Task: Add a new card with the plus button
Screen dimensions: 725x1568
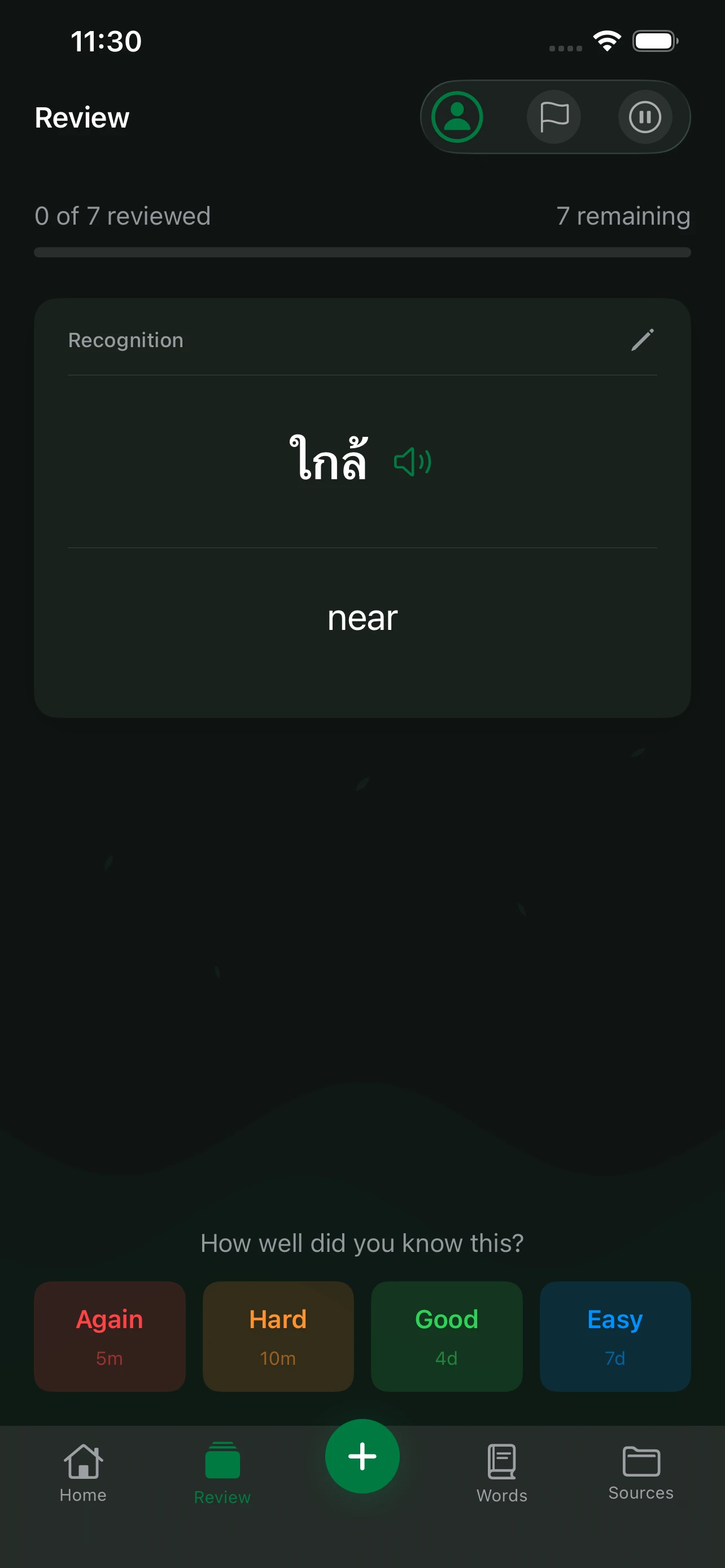Action: [362, 1457]
